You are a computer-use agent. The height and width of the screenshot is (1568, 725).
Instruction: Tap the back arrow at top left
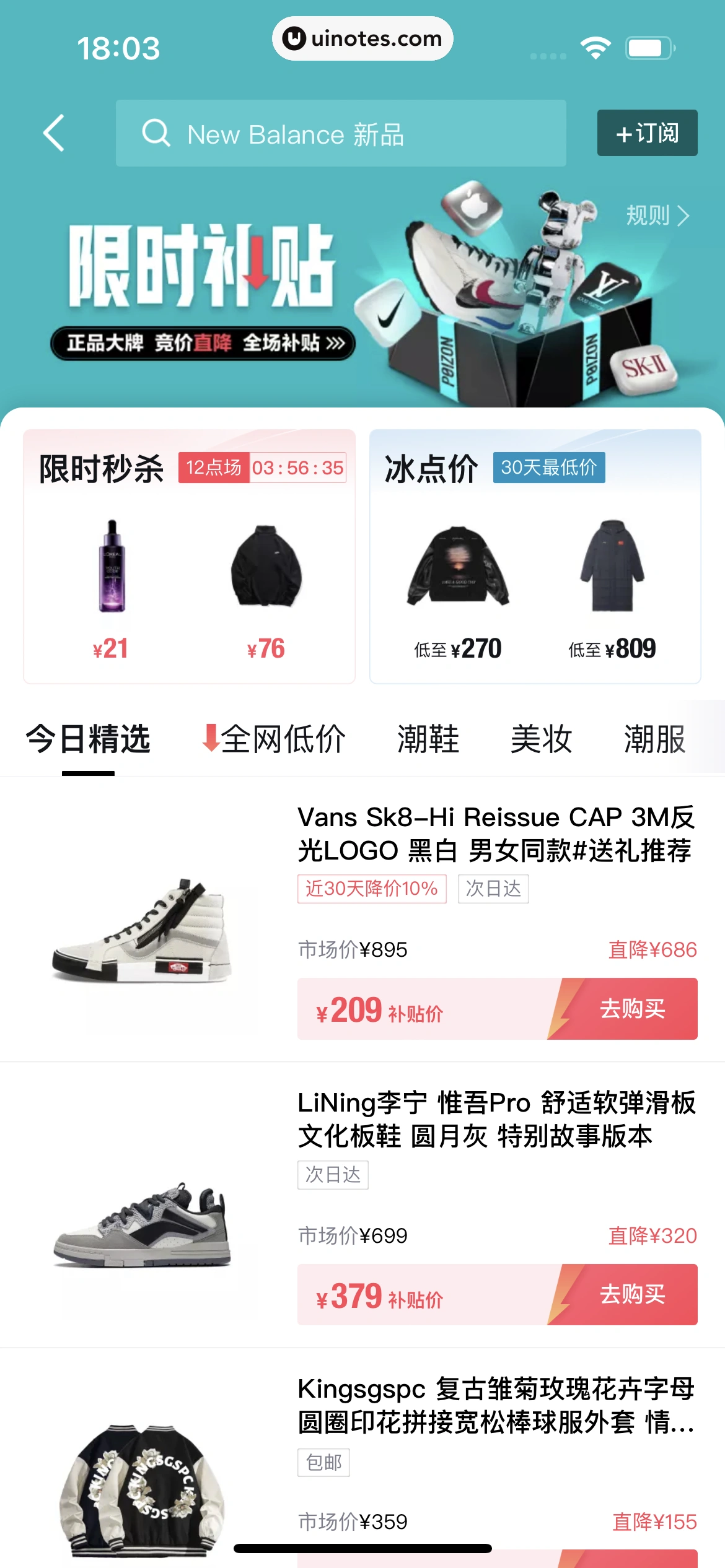coord(55,133)
